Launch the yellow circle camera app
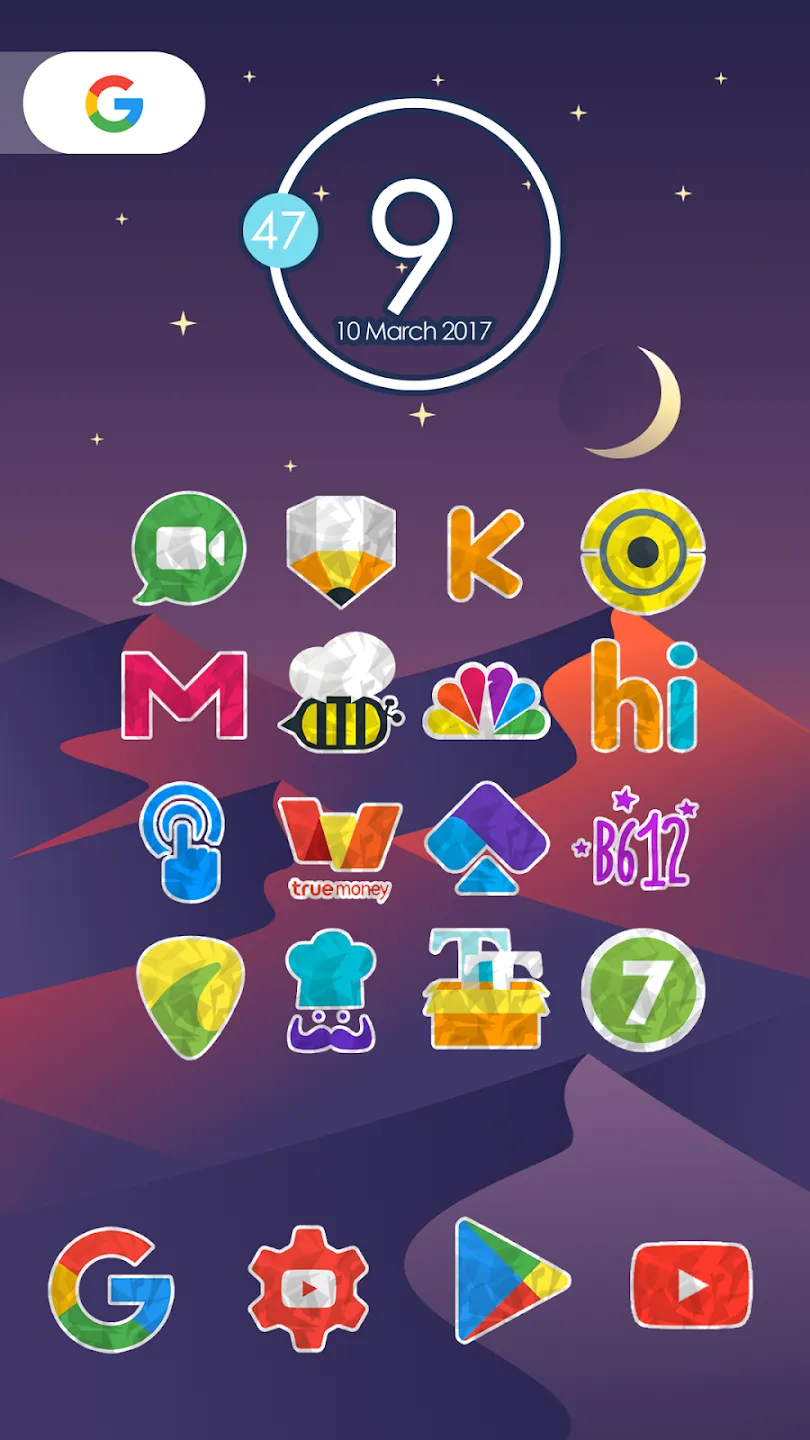Viewport: 810px width, 1440px height. (643, 551)
